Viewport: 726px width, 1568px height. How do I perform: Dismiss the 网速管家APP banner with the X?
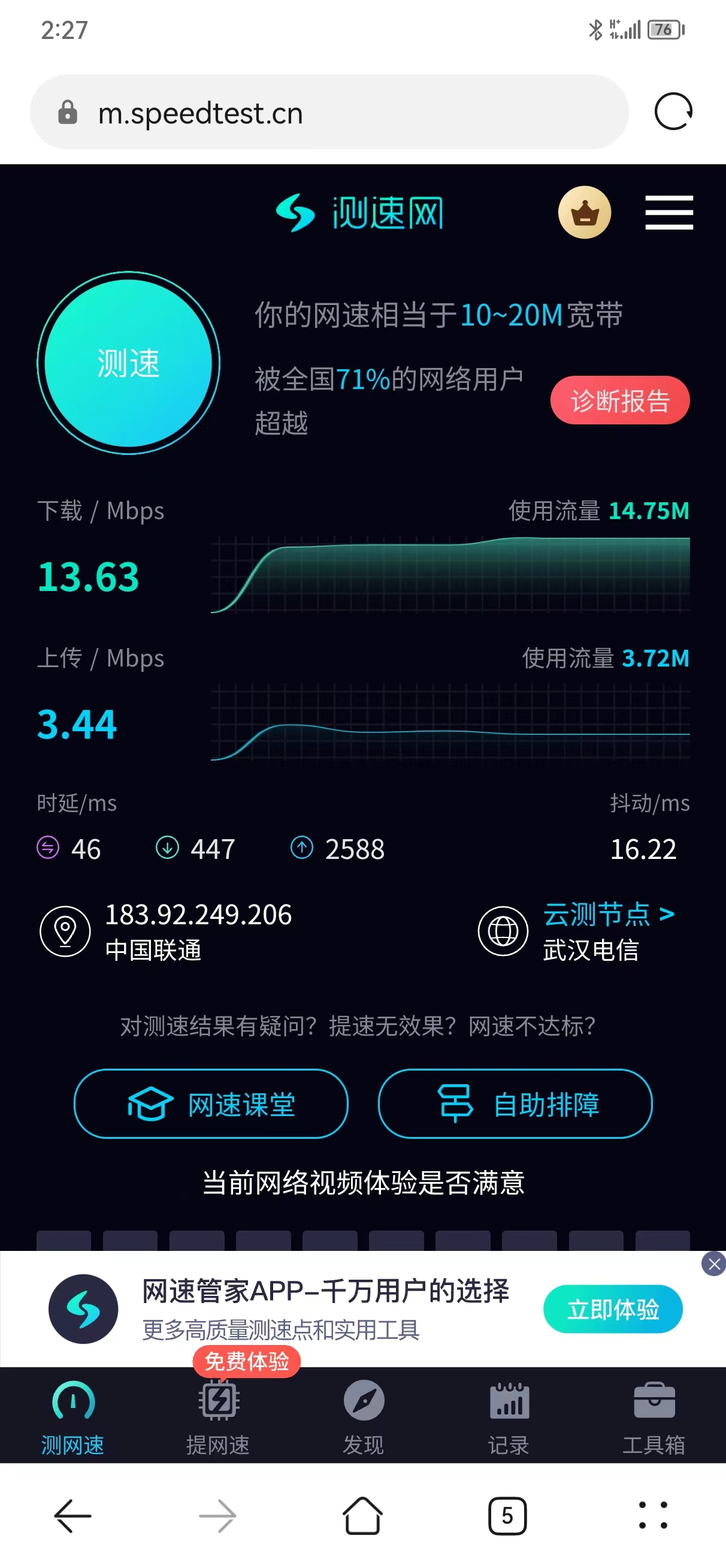tap(713, 1264)
